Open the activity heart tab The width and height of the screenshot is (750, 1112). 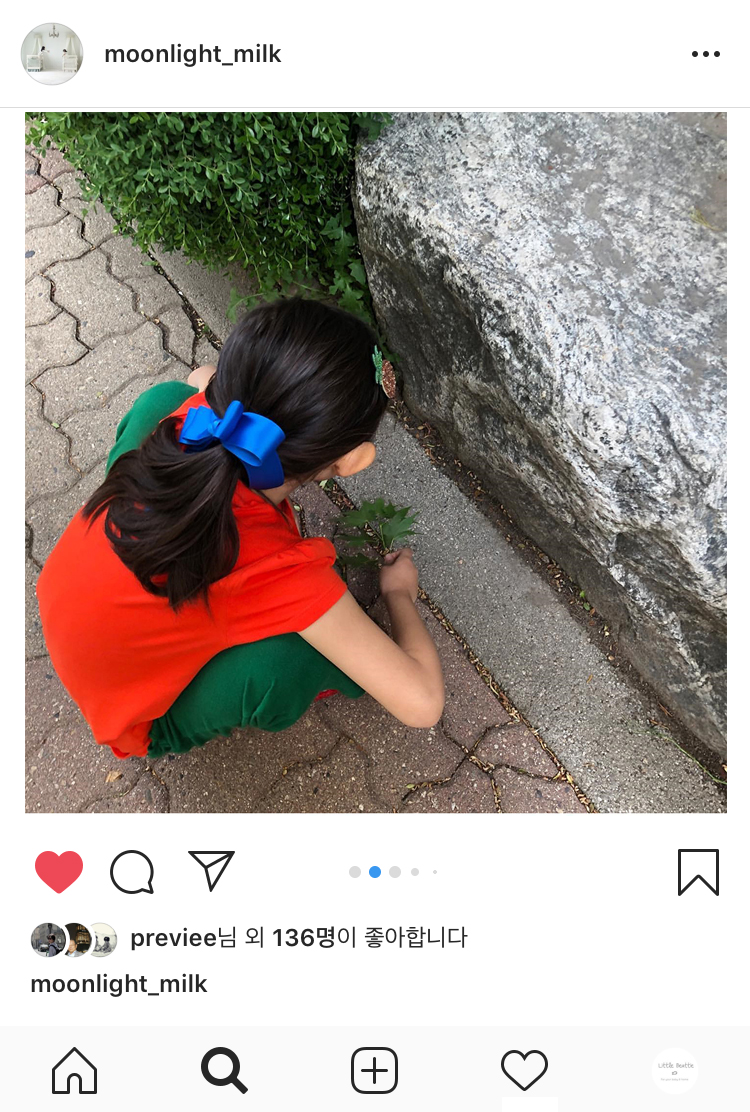525,1071
